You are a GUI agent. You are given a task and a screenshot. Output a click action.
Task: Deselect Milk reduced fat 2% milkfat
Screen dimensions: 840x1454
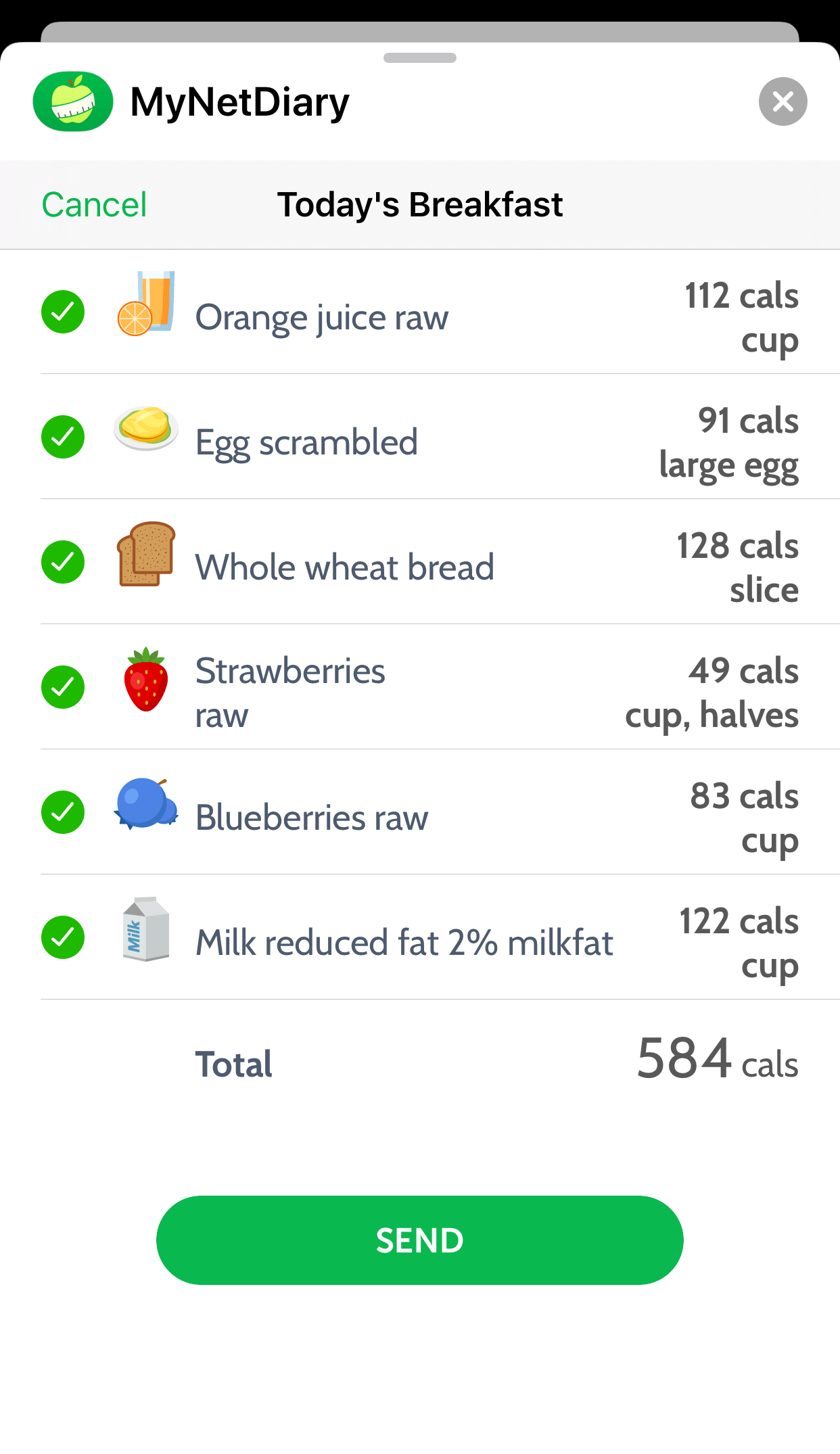point(62,937)
